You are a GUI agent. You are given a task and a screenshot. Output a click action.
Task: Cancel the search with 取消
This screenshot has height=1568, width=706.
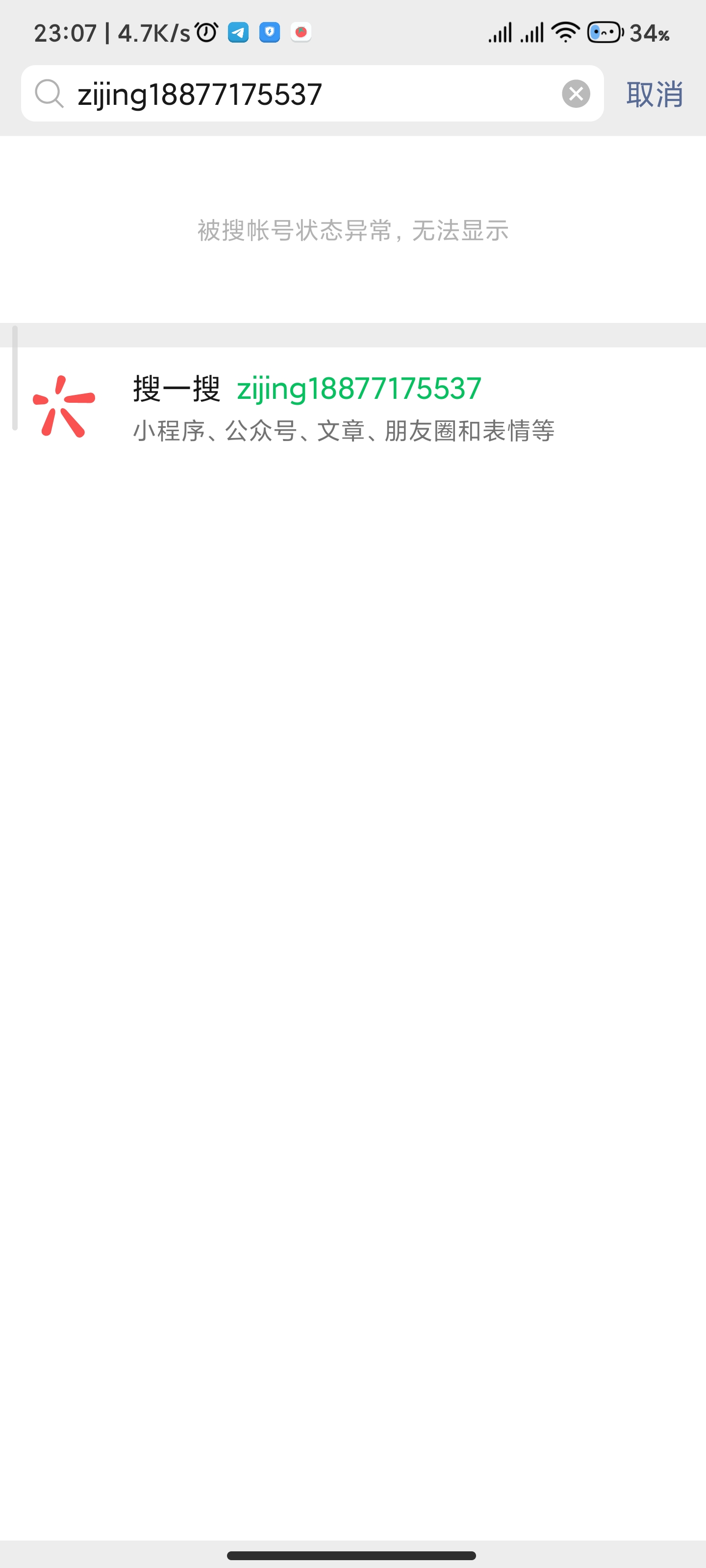(654, 95)
